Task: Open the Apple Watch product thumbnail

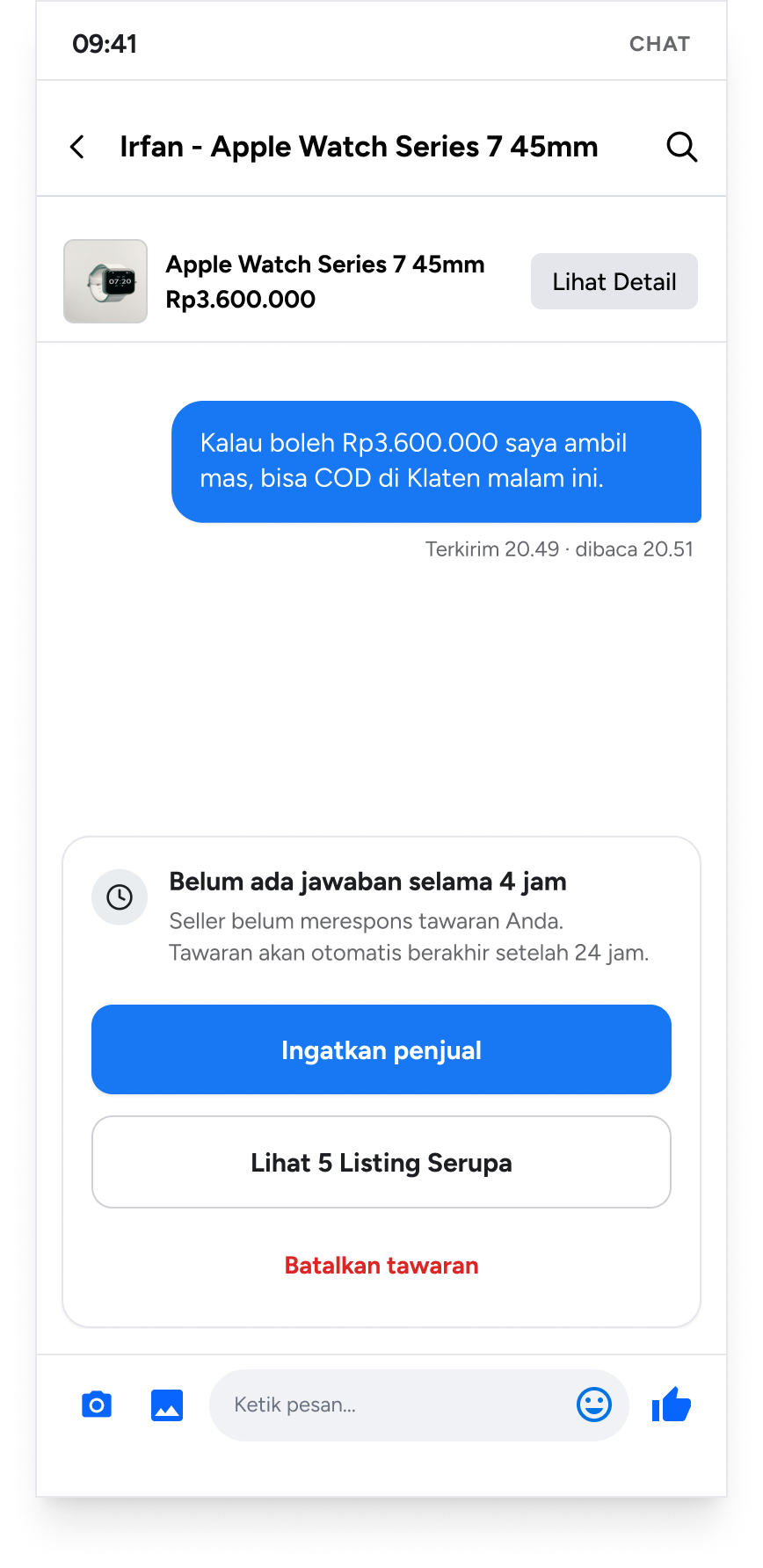Action: point(105,281)
